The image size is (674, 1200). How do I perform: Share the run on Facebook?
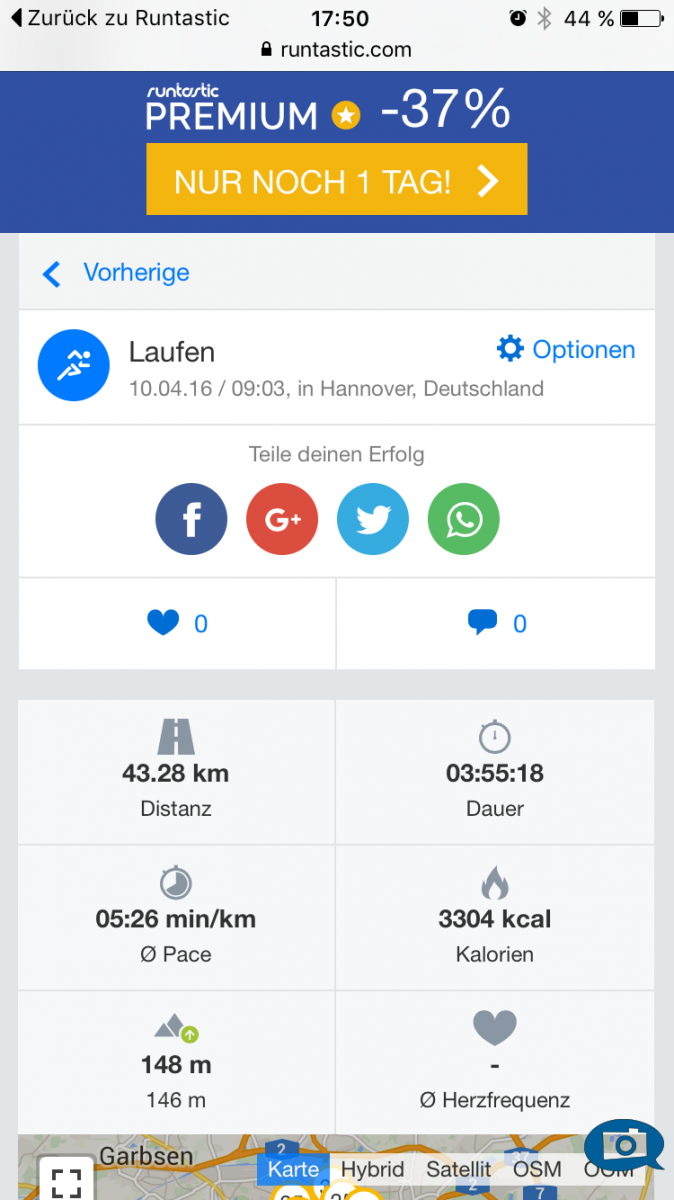[x=191, y=519]
